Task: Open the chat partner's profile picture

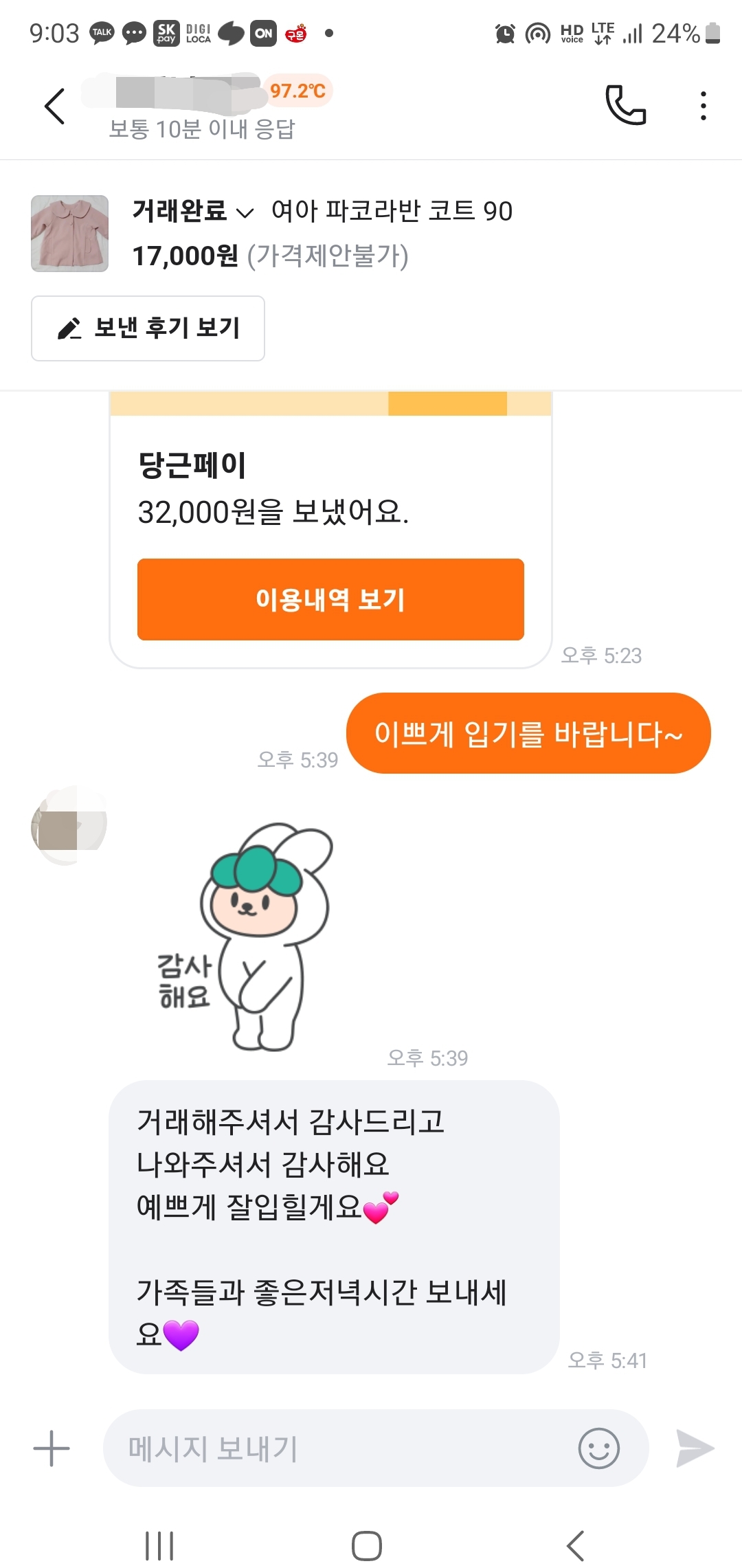Action: (x=69, y=825)
